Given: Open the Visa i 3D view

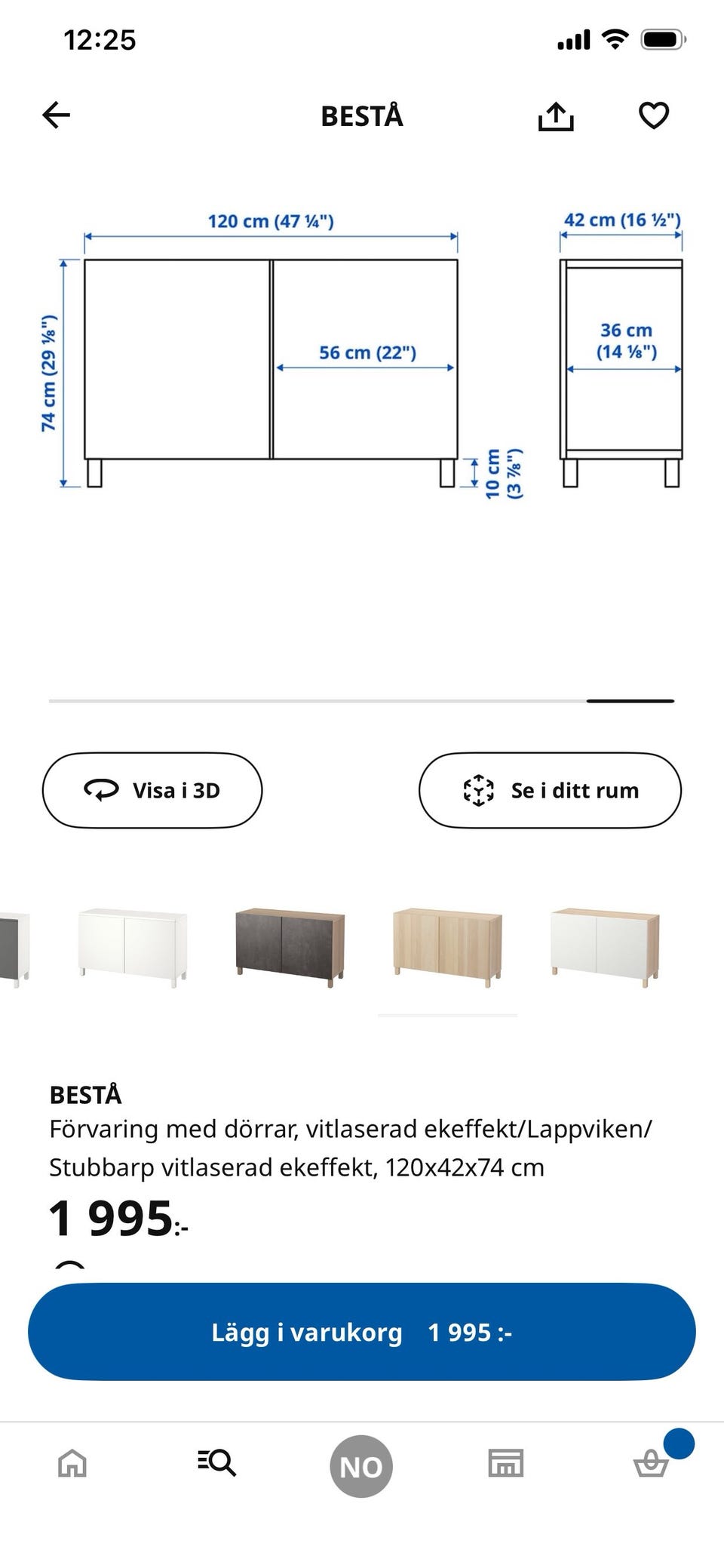Looking at the screenshot, I should (x=152, y=790).
